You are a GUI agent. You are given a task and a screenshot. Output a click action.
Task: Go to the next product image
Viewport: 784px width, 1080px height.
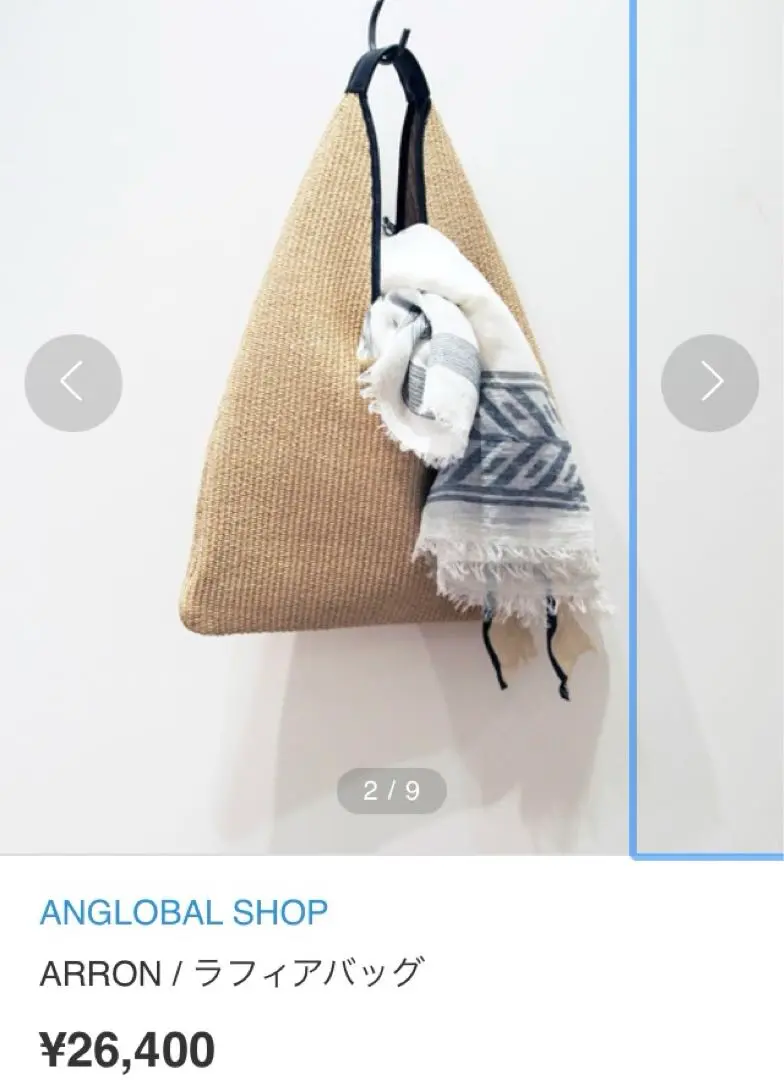click(709, 383)
